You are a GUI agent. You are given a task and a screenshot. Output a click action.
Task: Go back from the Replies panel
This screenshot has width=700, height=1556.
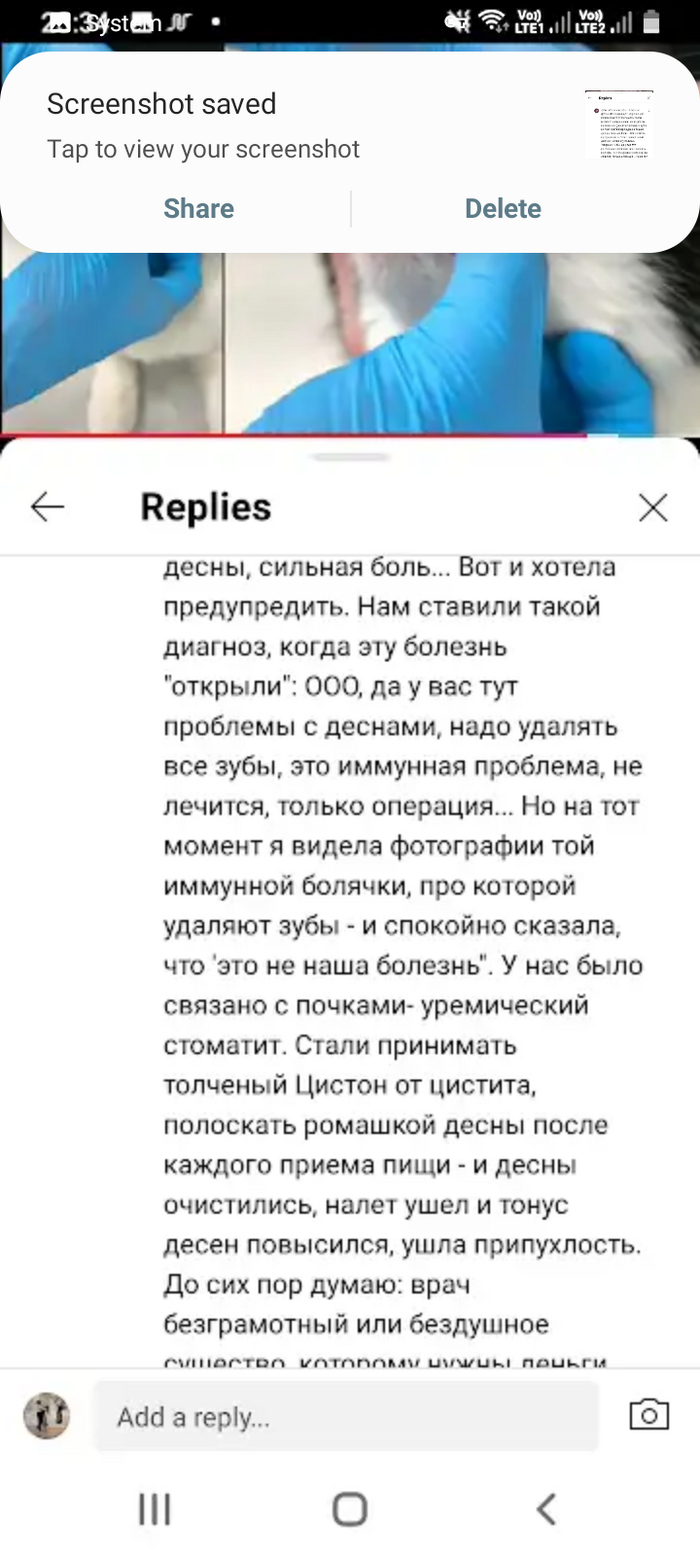point(47,508)
